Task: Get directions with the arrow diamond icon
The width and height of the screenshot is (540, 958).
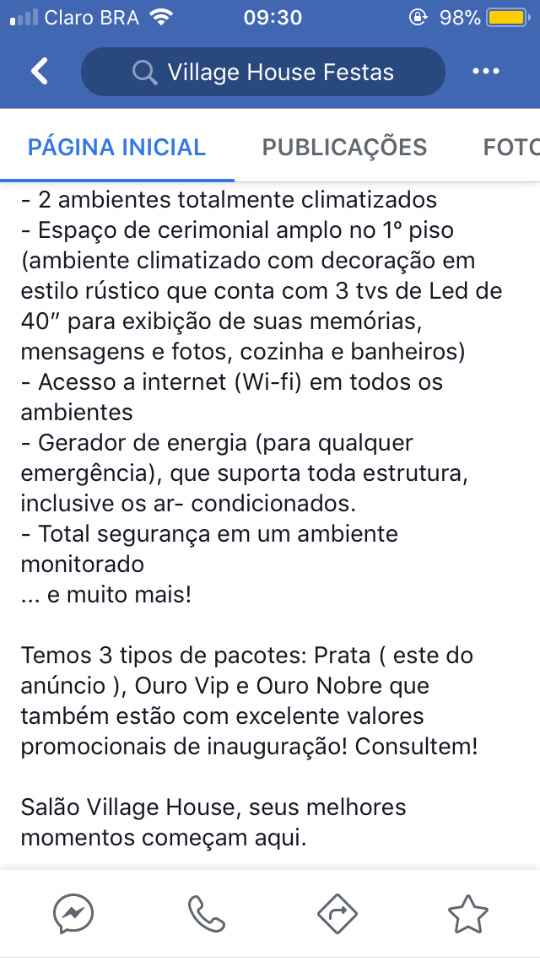Action: pos(337,914)
